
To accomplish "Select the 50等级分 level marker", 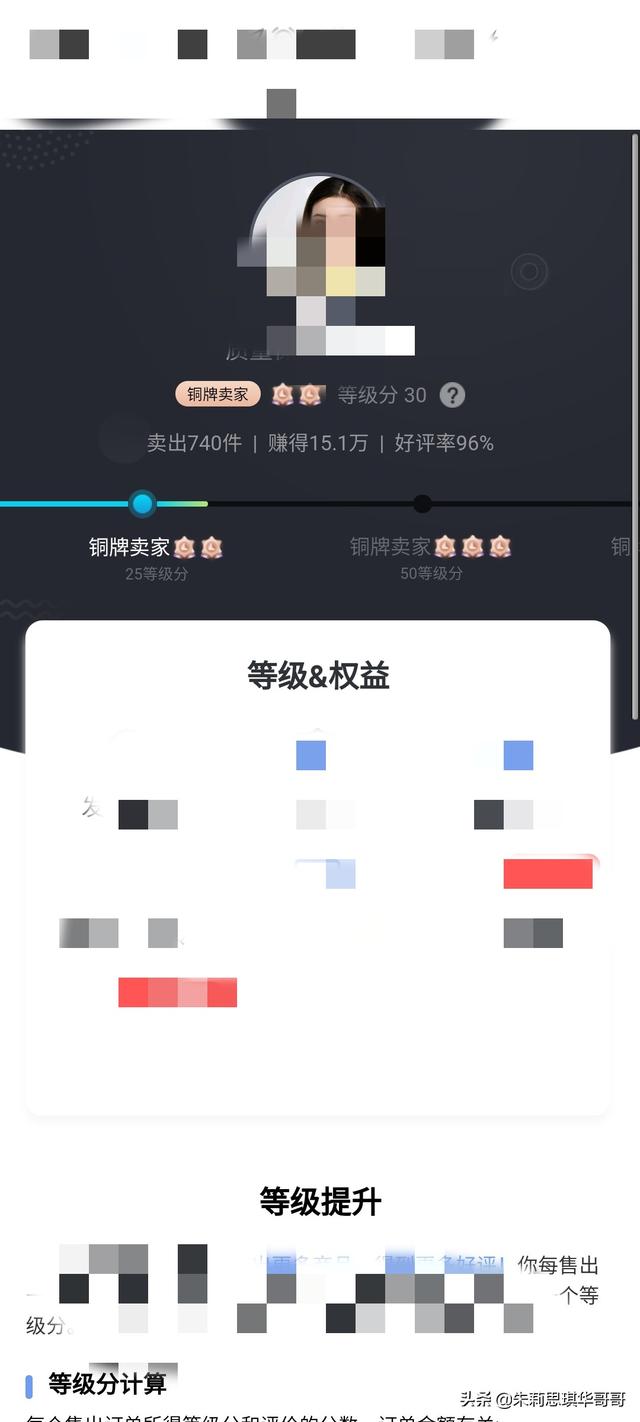I will pos(423,504).
